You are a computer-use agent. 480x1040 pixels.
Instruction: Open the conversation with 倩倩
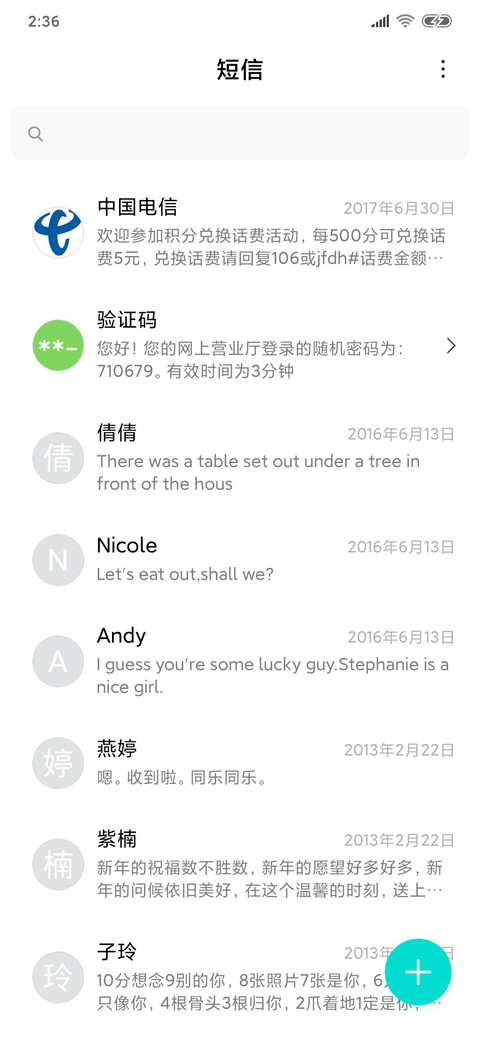click(x=240, y=458)
